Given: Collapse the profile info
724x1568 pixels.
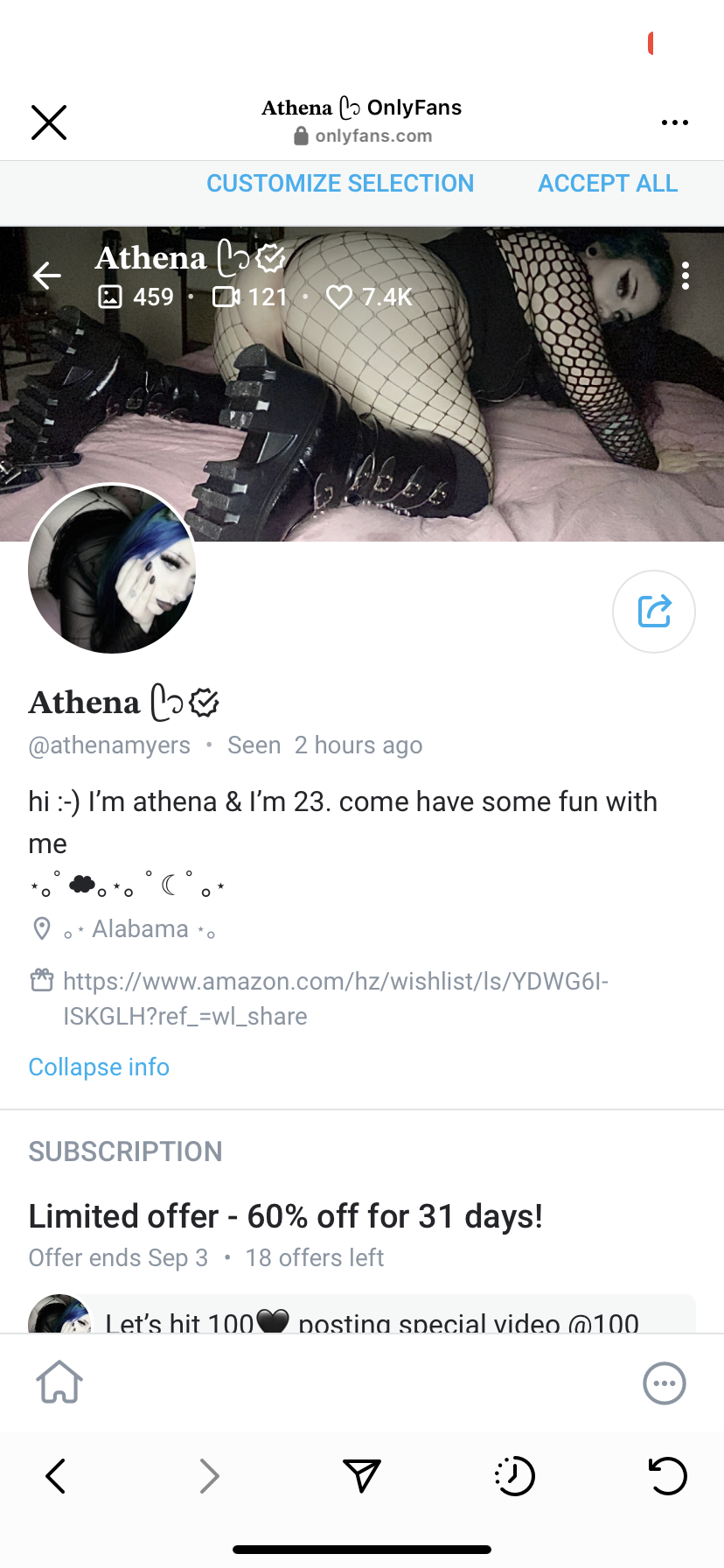Looking at the screenshot, I should click(x=99, y=1067).
